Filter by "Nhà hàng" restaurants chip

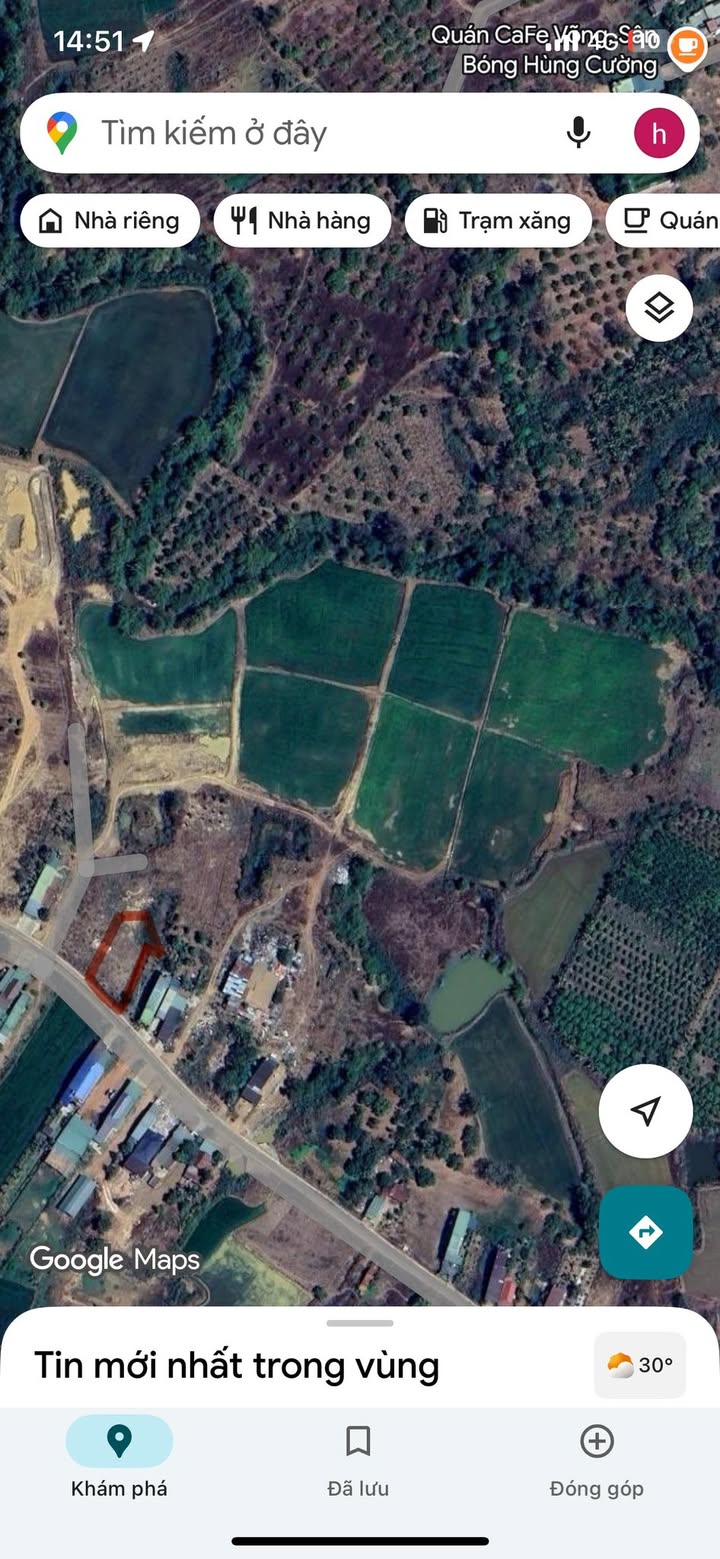point(302,221)
